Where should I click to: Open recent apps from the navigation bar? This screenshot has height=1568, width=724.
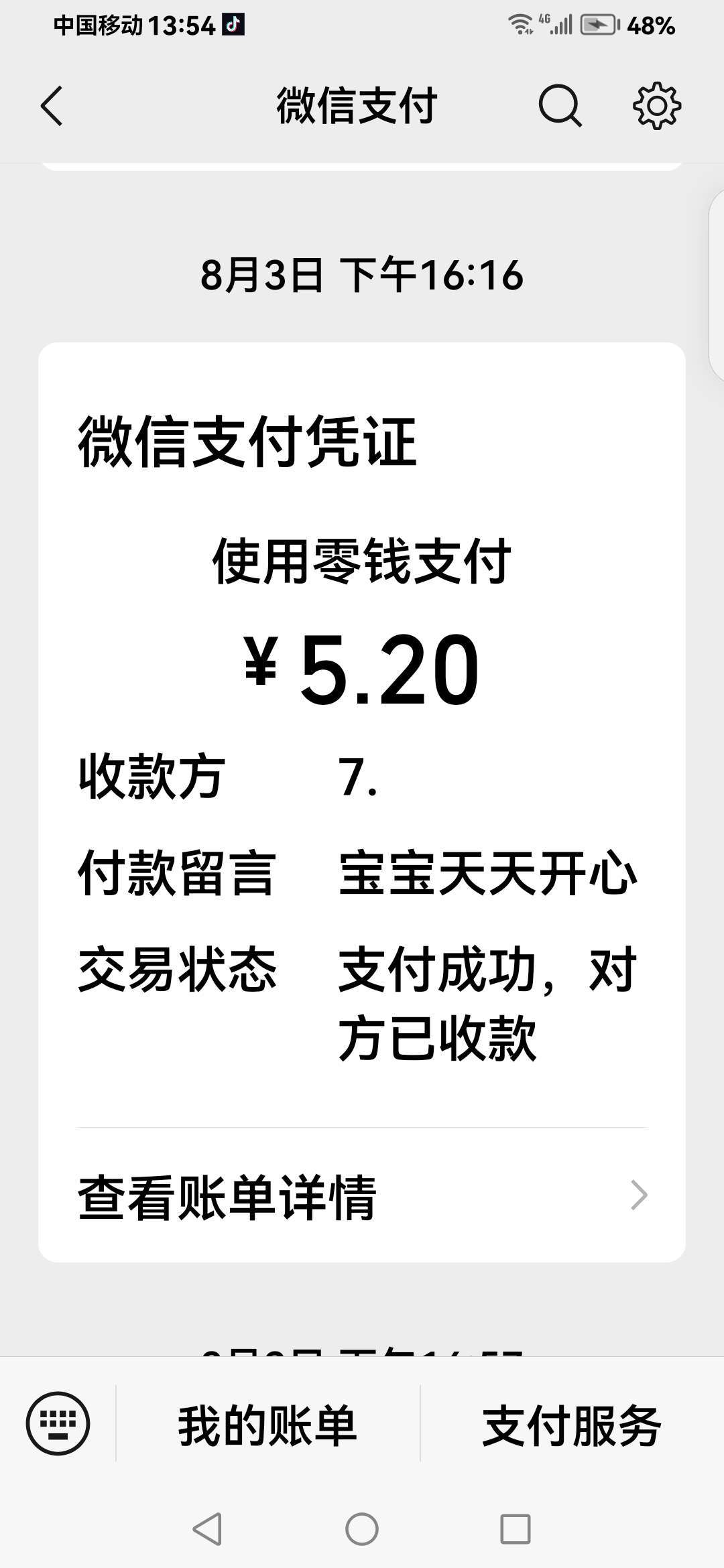point(516,1530)
